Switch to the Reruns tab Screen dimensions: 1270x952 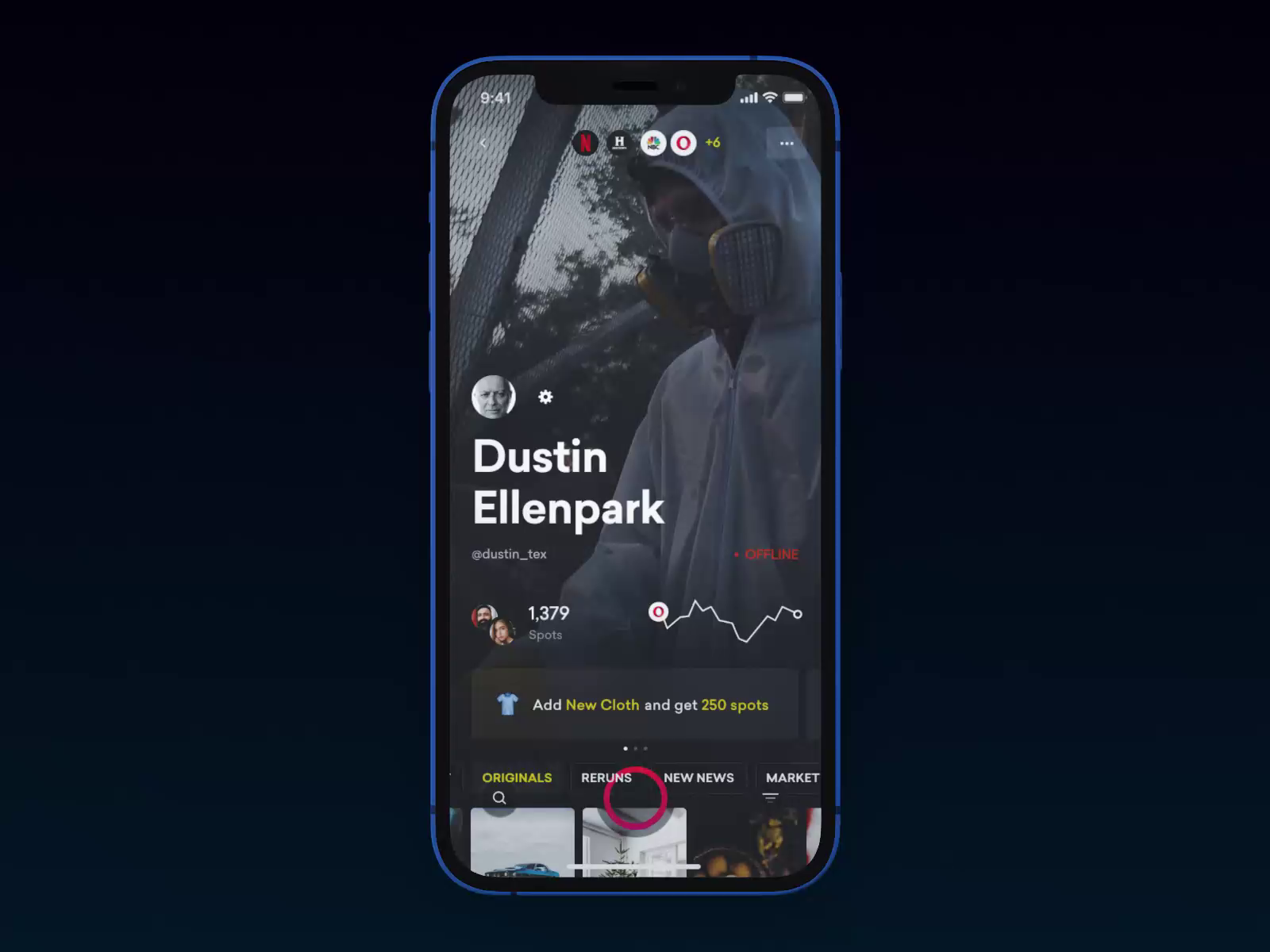pyautogui.click(x=606, y=777)
